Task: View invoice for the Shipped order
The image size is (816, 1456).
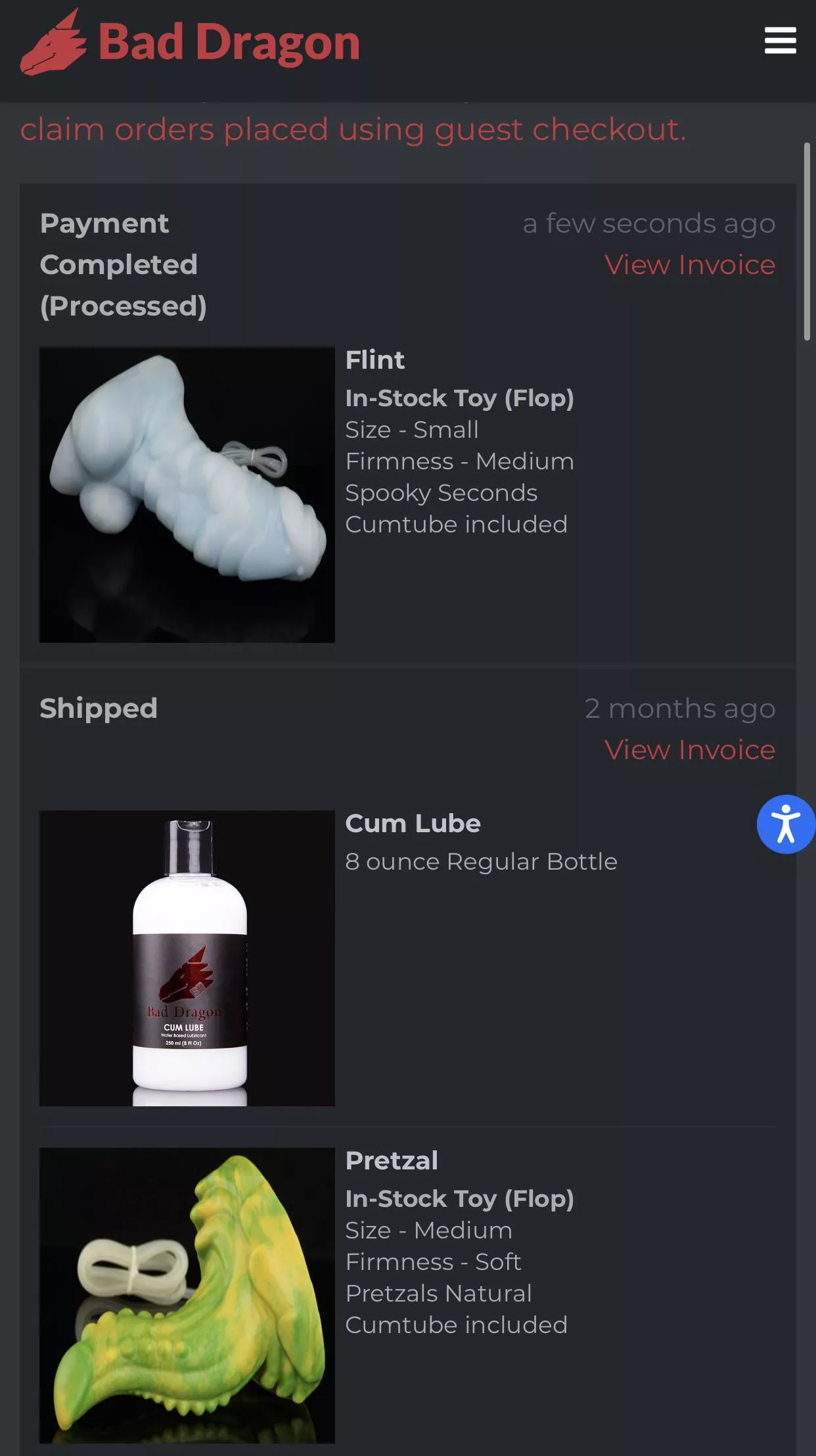Action: 689,750
